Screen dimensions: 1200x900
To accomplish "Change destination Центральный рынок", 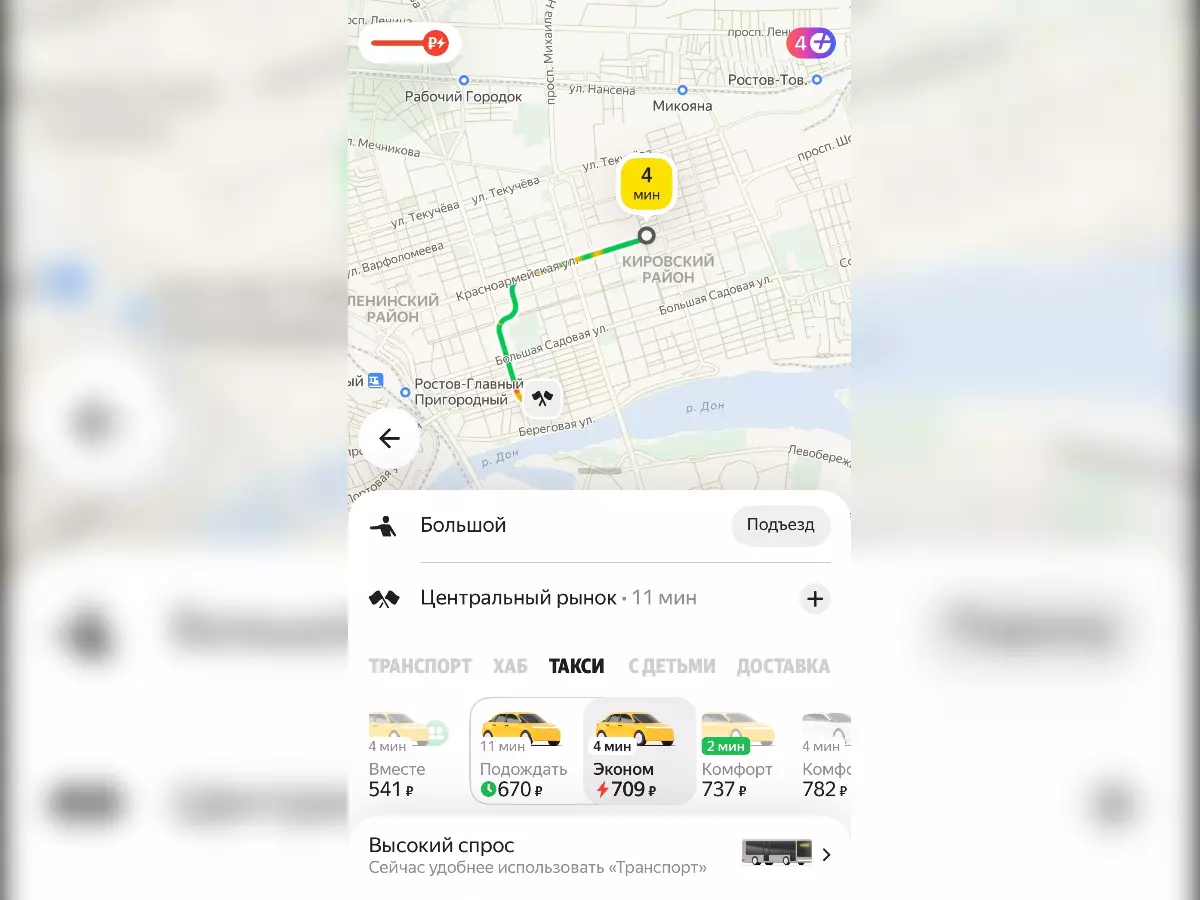I will (x=518, y=598).
